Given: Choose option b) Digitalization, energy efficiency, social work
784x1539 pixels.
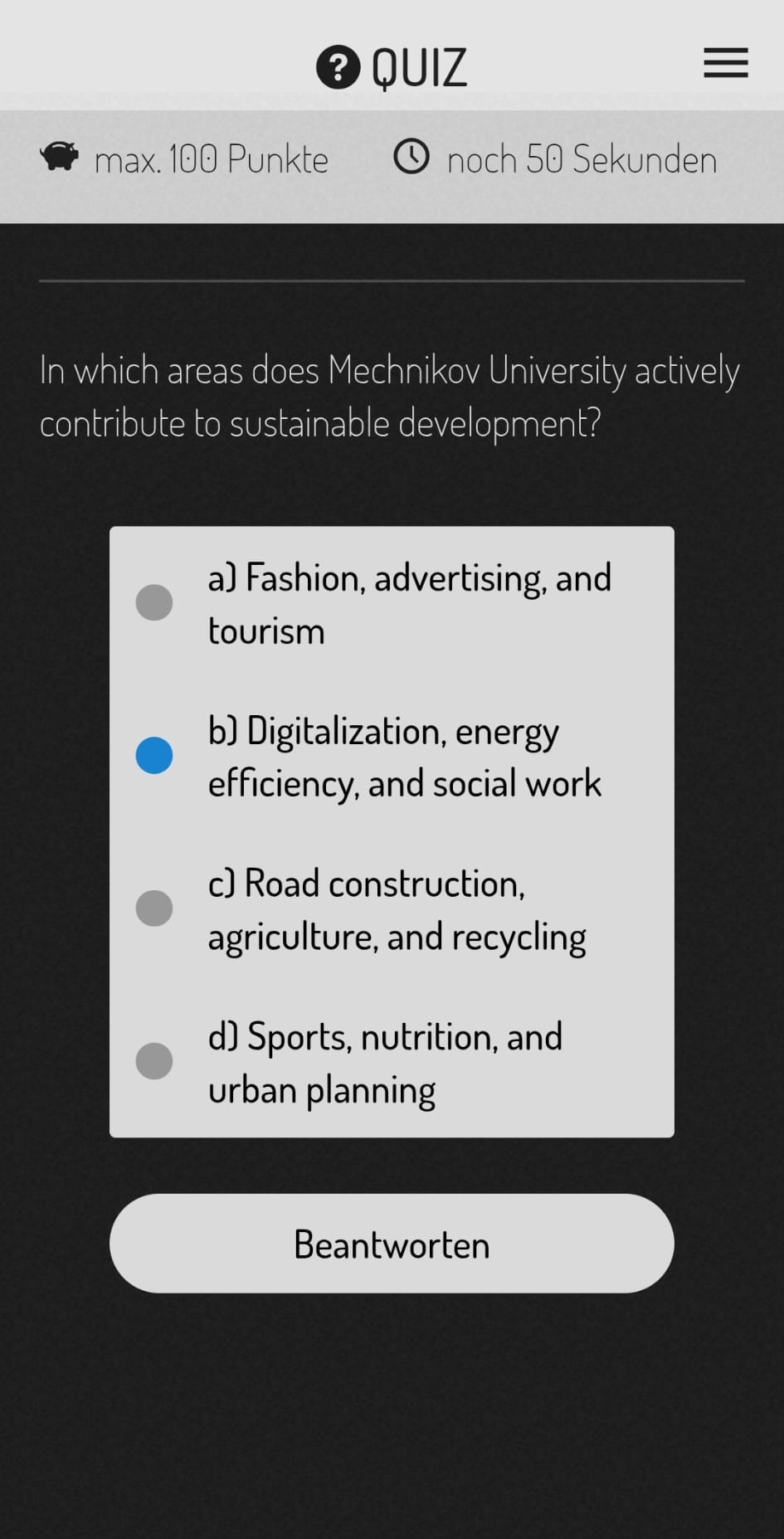Looking at the screenshot, I should click(154, 756).
